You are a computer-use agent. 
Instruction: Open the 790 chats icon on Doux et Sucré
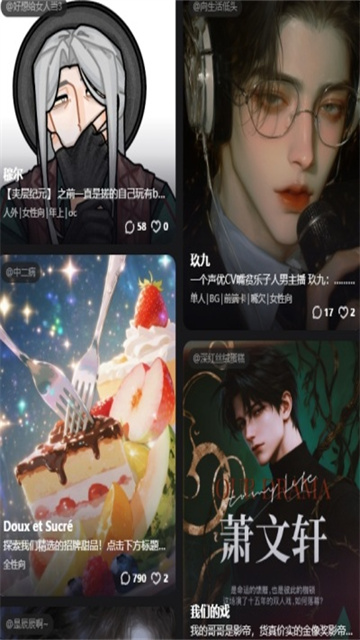tap(133, 578)
